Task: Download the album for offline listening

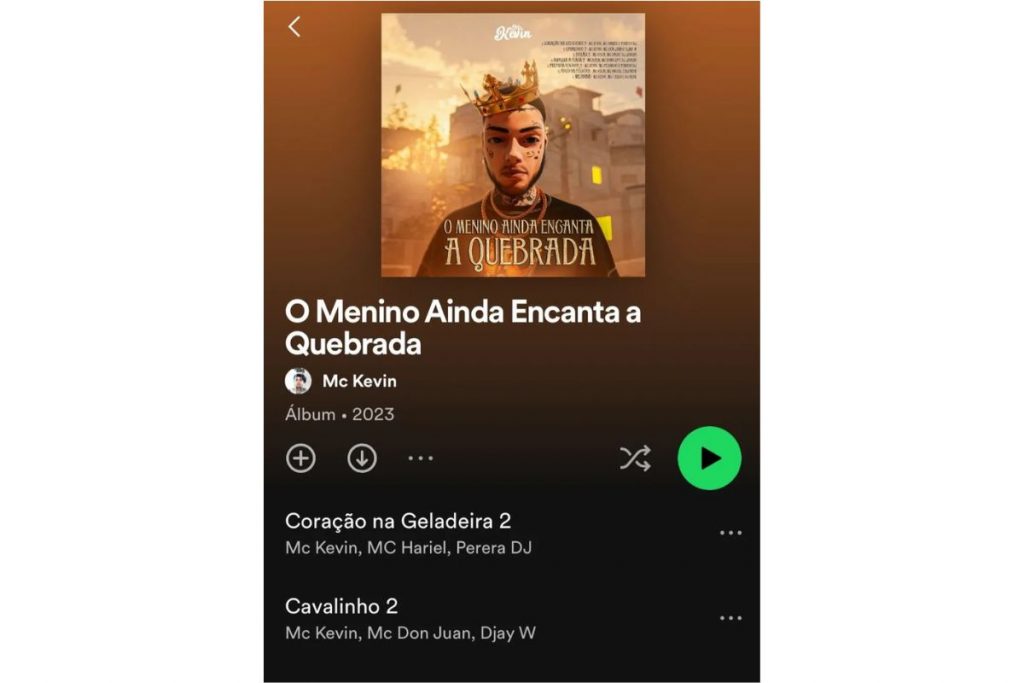Action: click(361, 458)
